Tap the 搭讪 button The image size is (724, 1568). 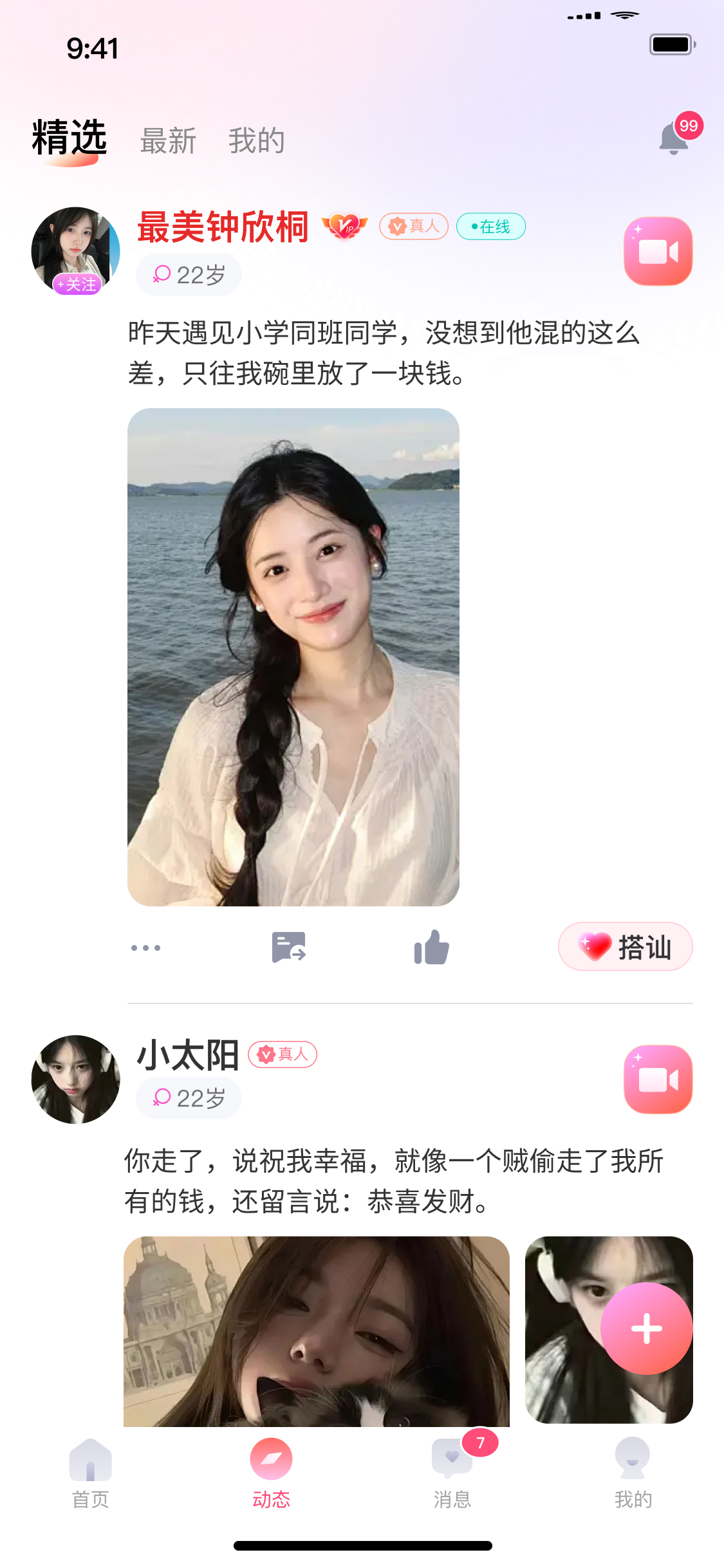click(x=625, y=947)
